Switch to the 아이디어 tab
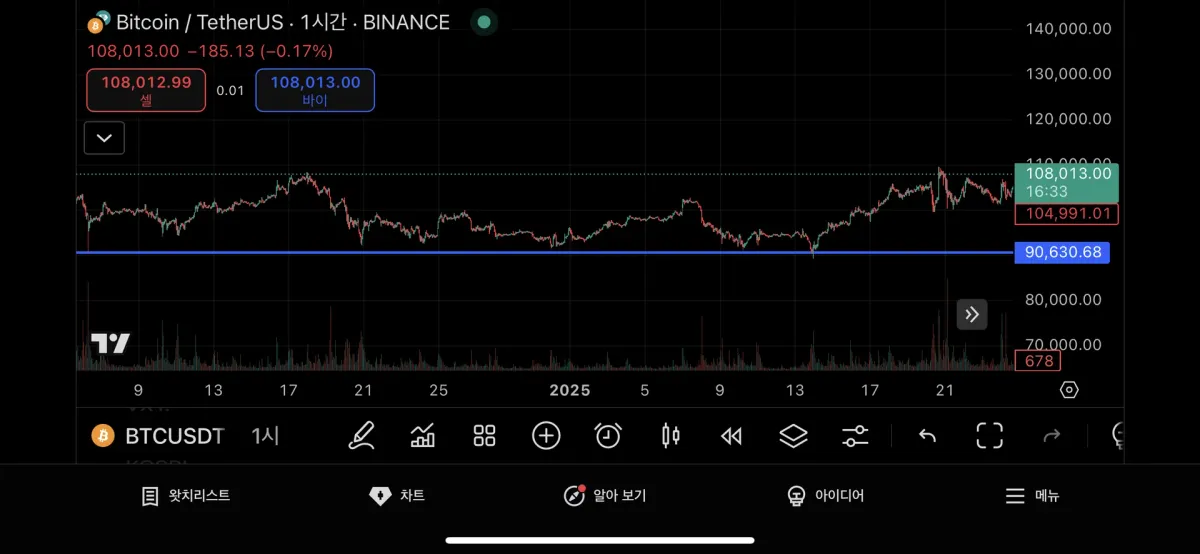Image resolution: width=1200 pixels, height=554 pixels. pyautogui.click(x=825, y=496)
